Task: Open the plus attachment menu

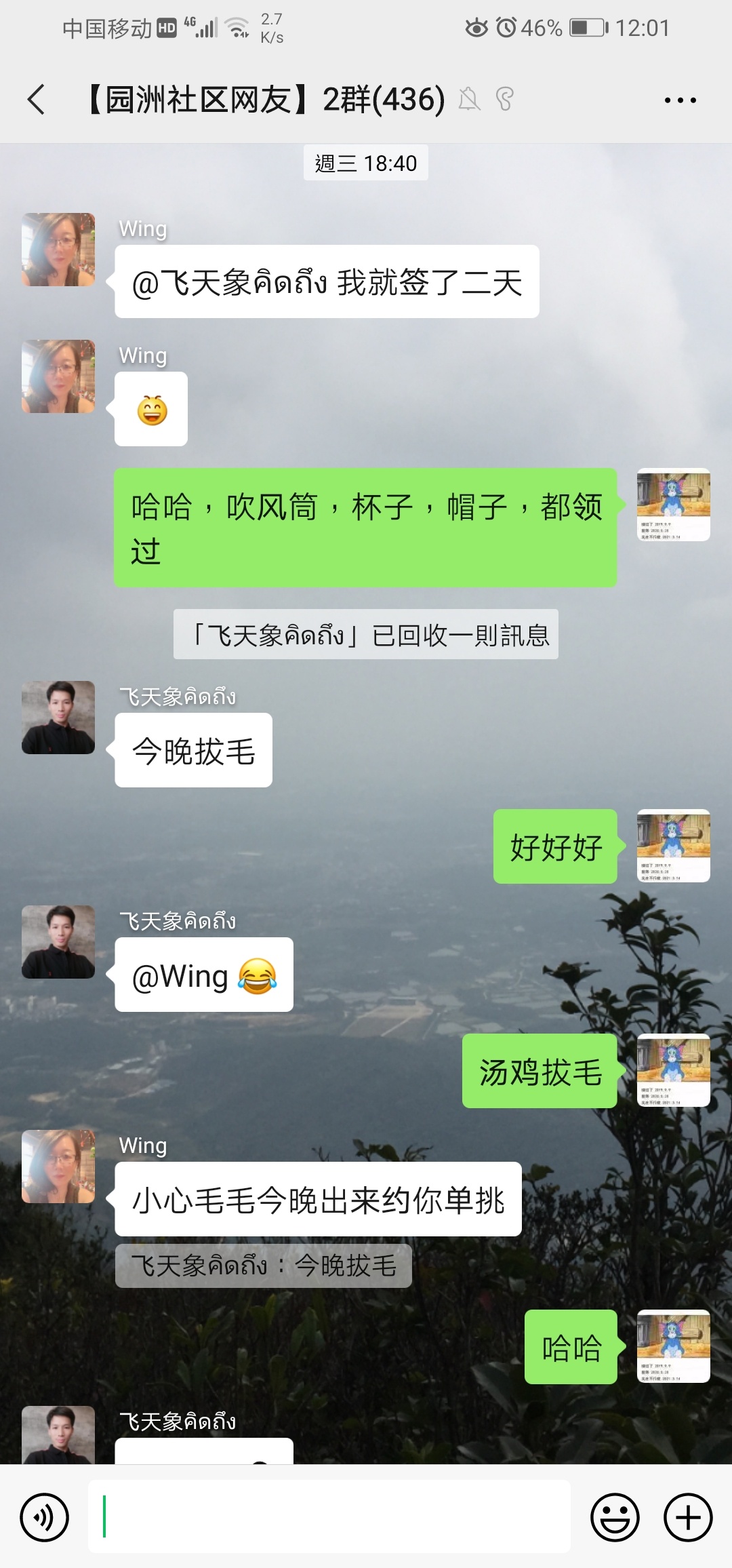Action: (687, 1517)
